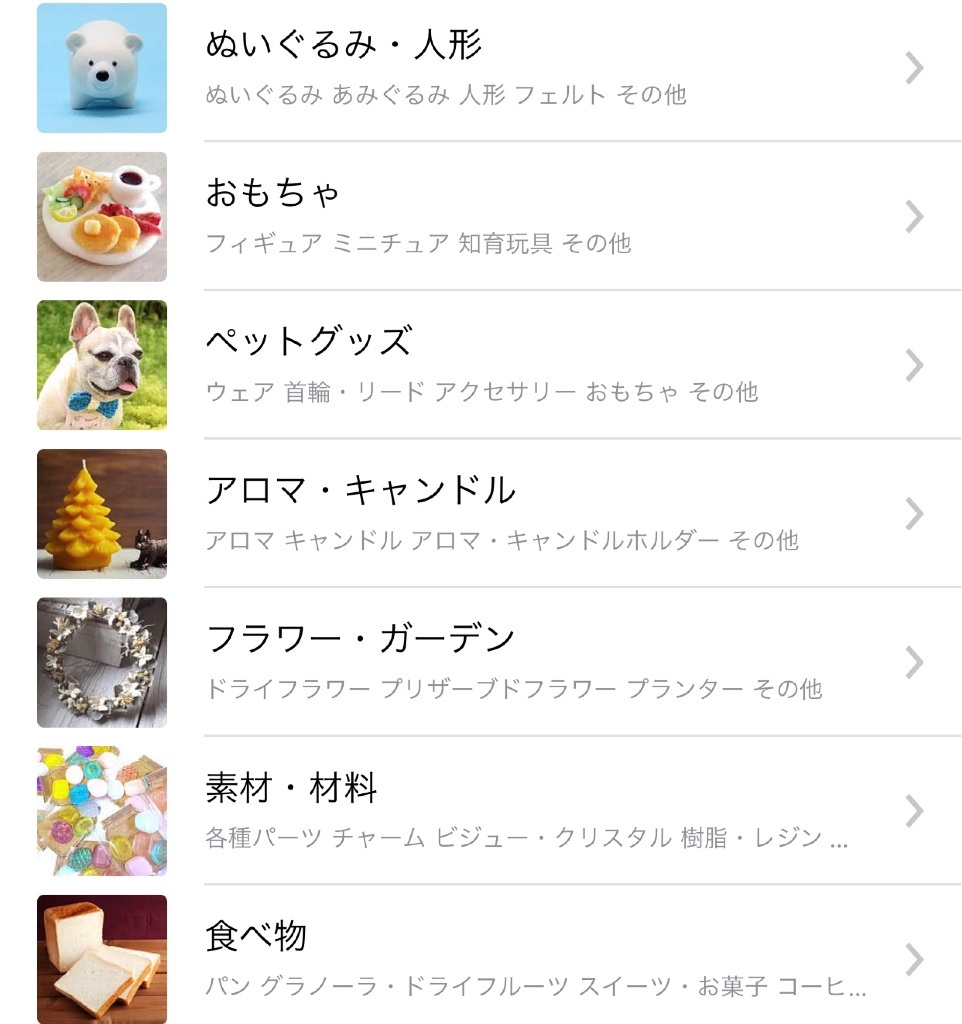Select the おもちゃ category row
Viewport: 962px width, 1024px height.
coord(480,216)
